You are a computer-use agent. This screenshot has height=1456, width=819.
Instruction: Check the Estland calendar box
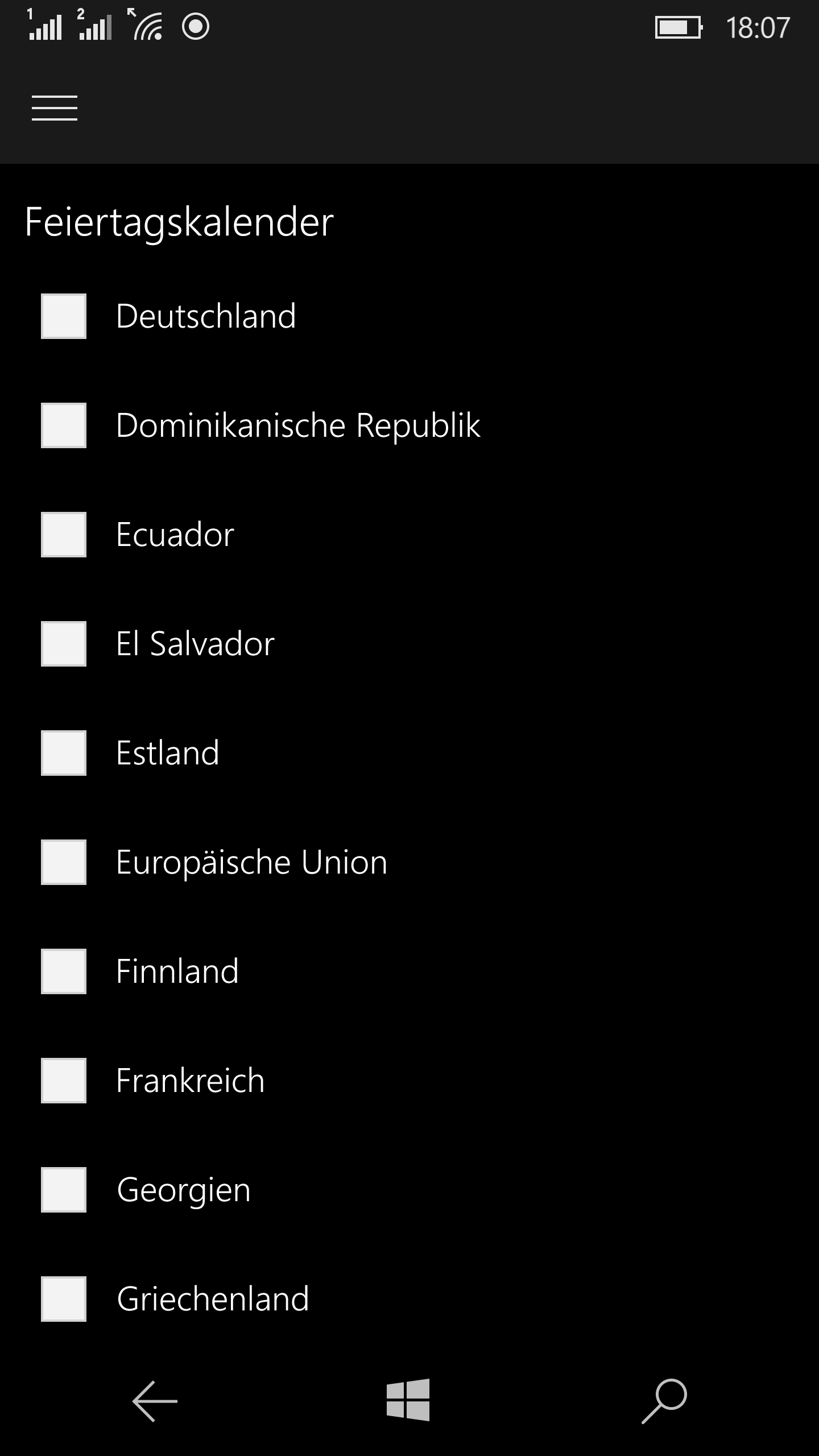[x=64, y=753]
